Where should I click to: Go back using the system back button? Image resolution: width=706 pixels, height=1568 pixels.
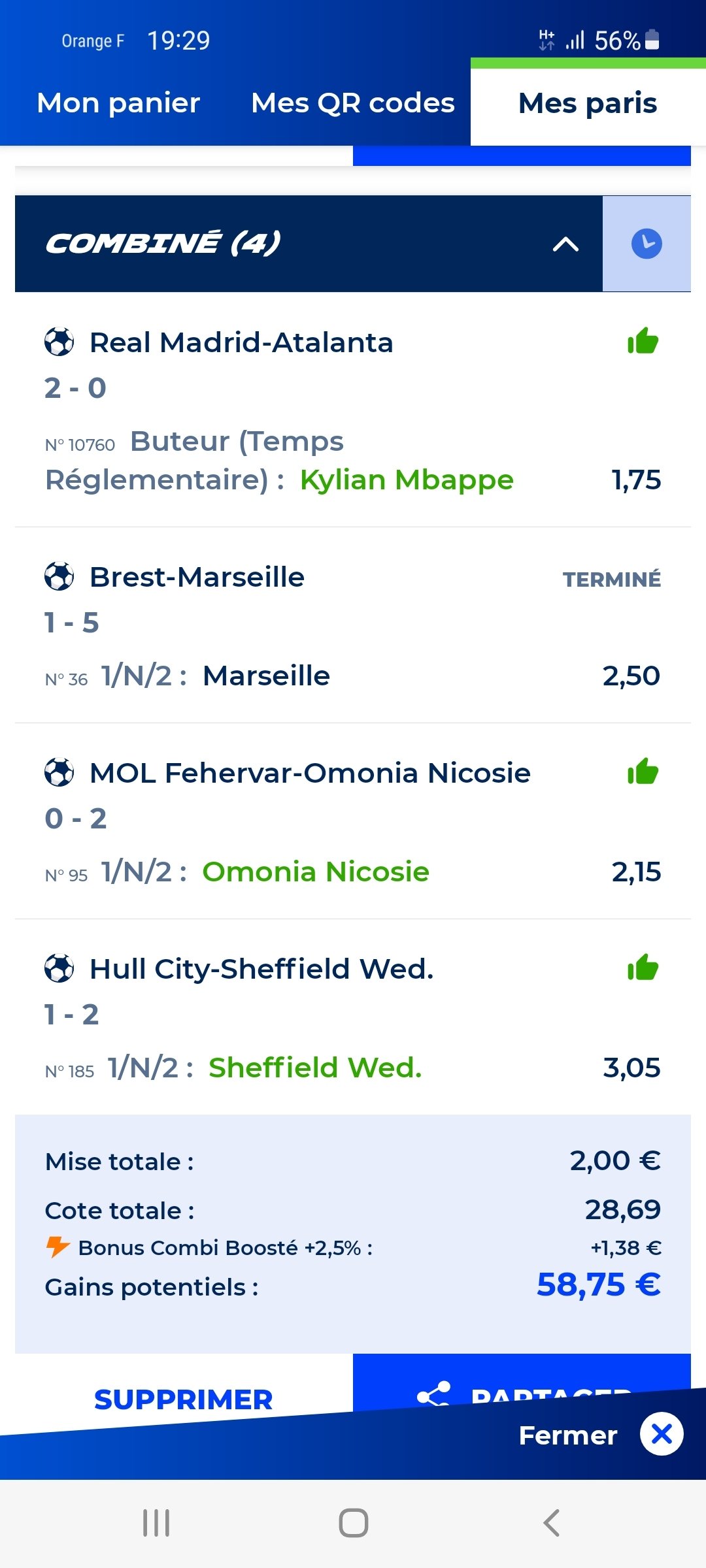tap(551, 1523)
